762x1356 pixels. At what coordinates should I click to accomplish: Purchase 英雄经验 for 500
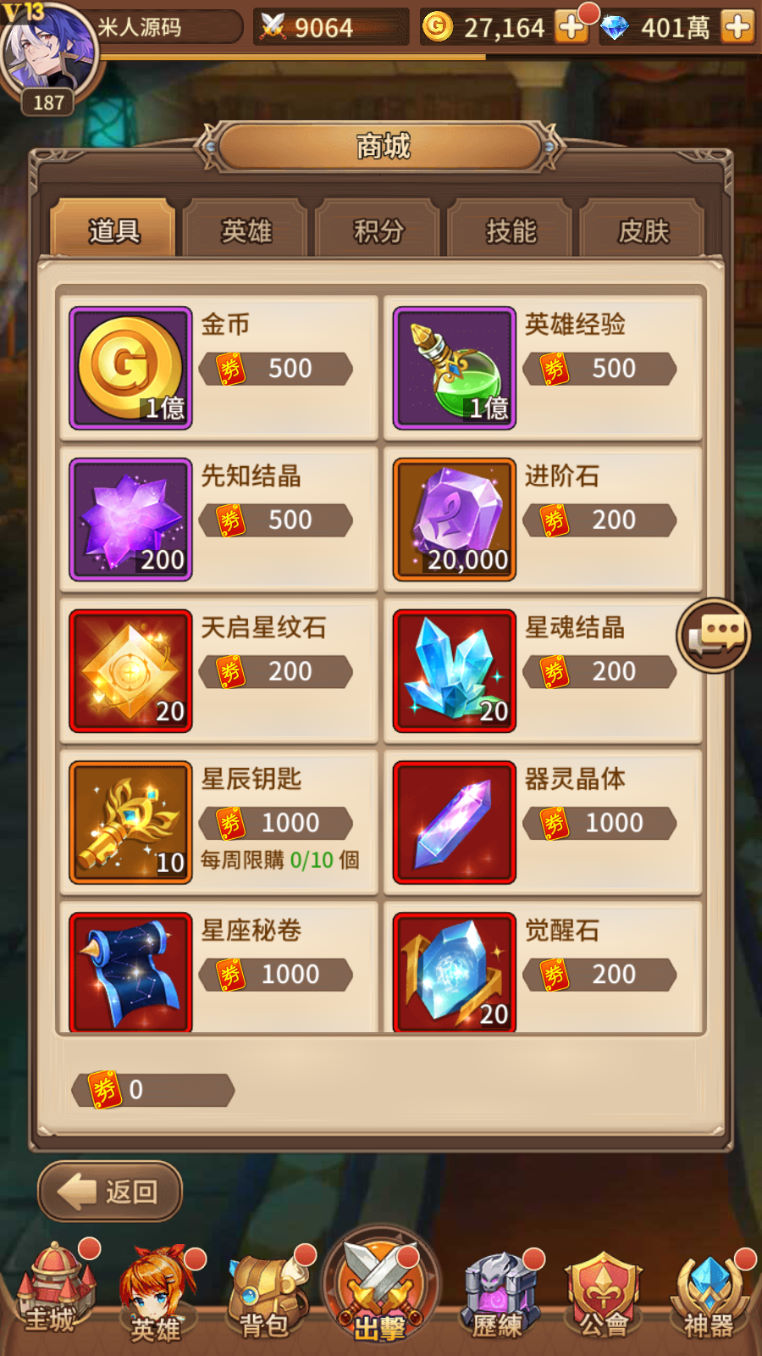(600, 369)
